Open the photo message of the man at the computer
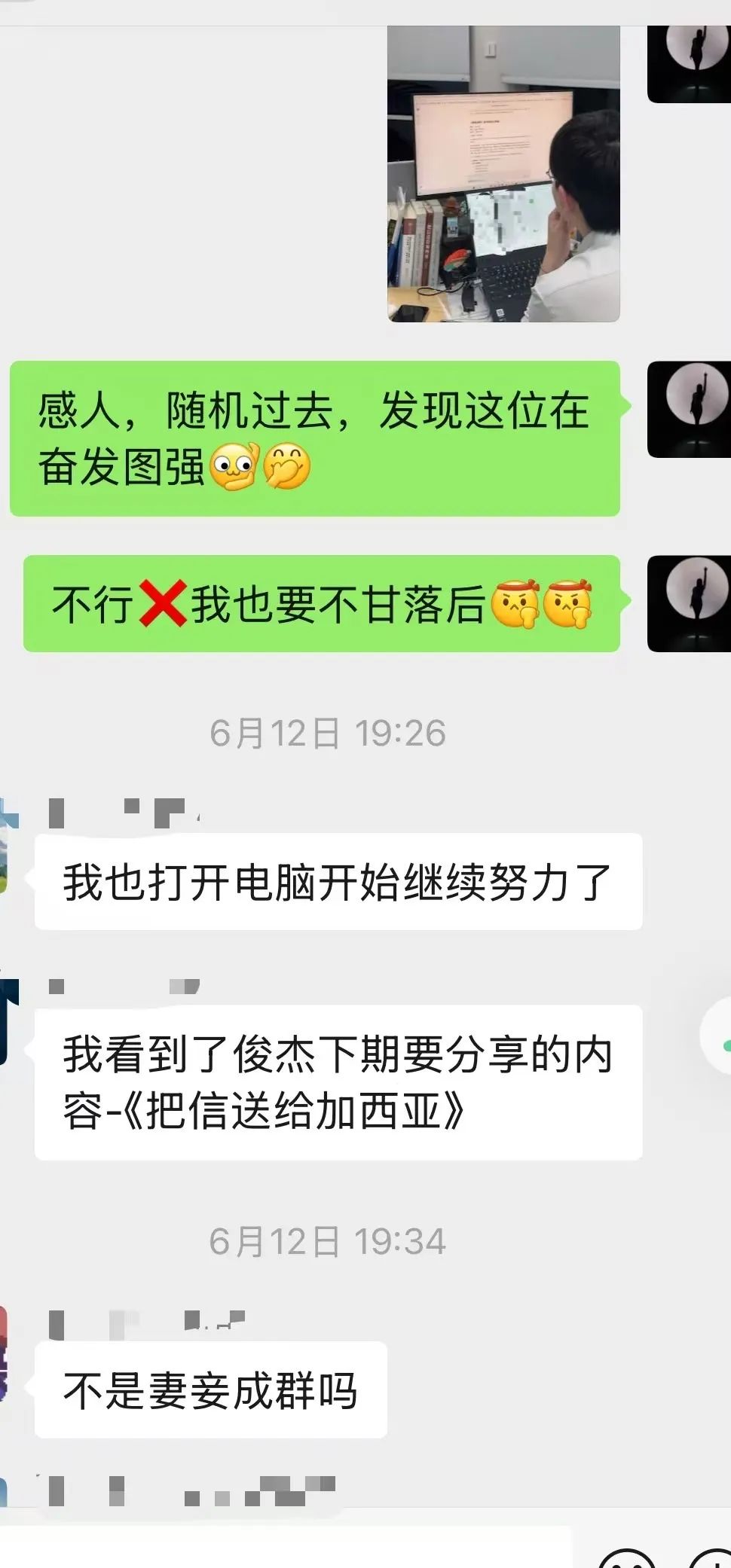The width and height of the screenshot is (731, 1568). [x=503, y=175]
